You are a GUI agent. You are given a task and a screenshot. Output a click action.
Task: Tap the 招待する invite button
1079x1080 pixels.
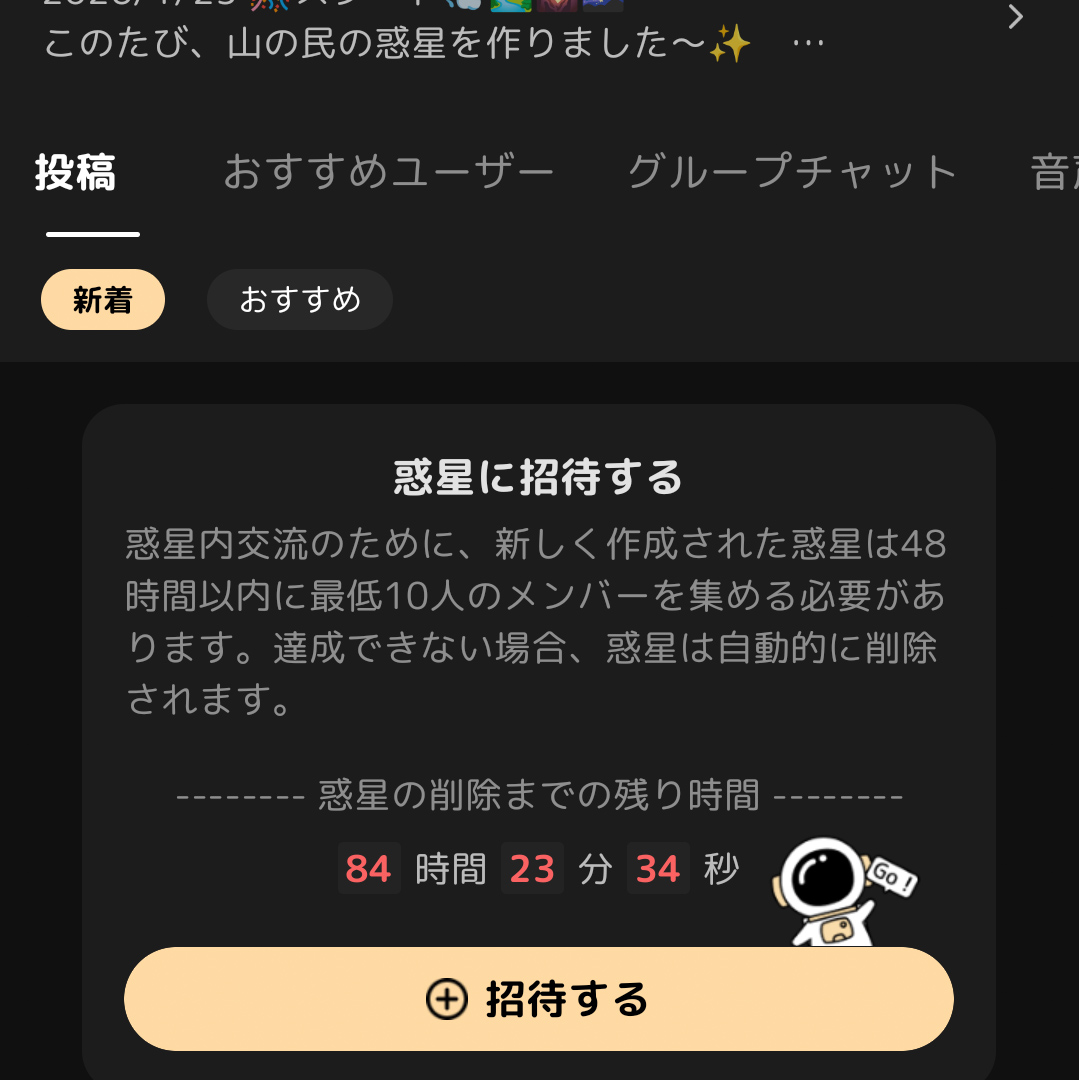point(538,998)
